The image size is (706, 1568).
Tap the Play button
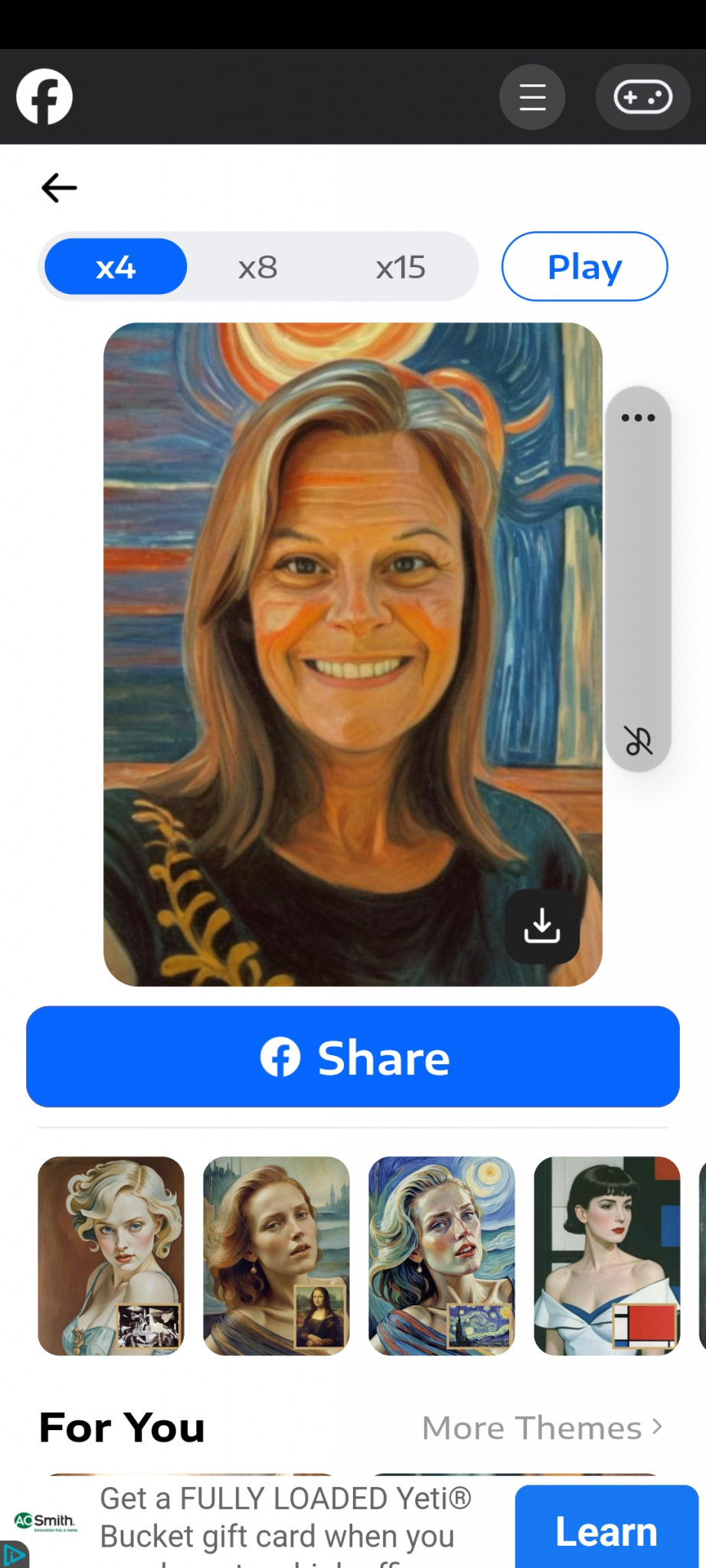coord(585,266)
